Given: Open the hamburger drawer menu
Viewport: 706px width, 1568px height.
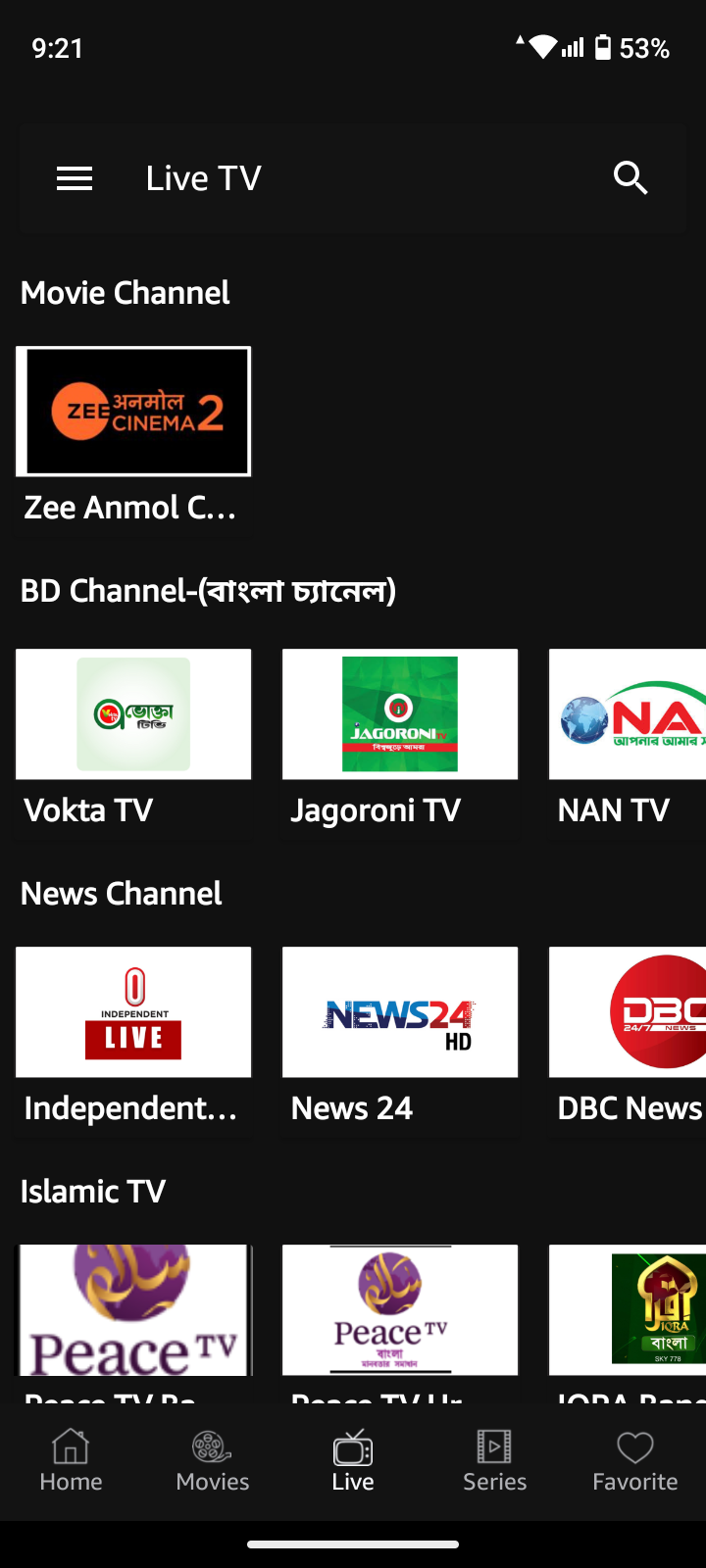Looking at the screenshot, I should point(75,178).
